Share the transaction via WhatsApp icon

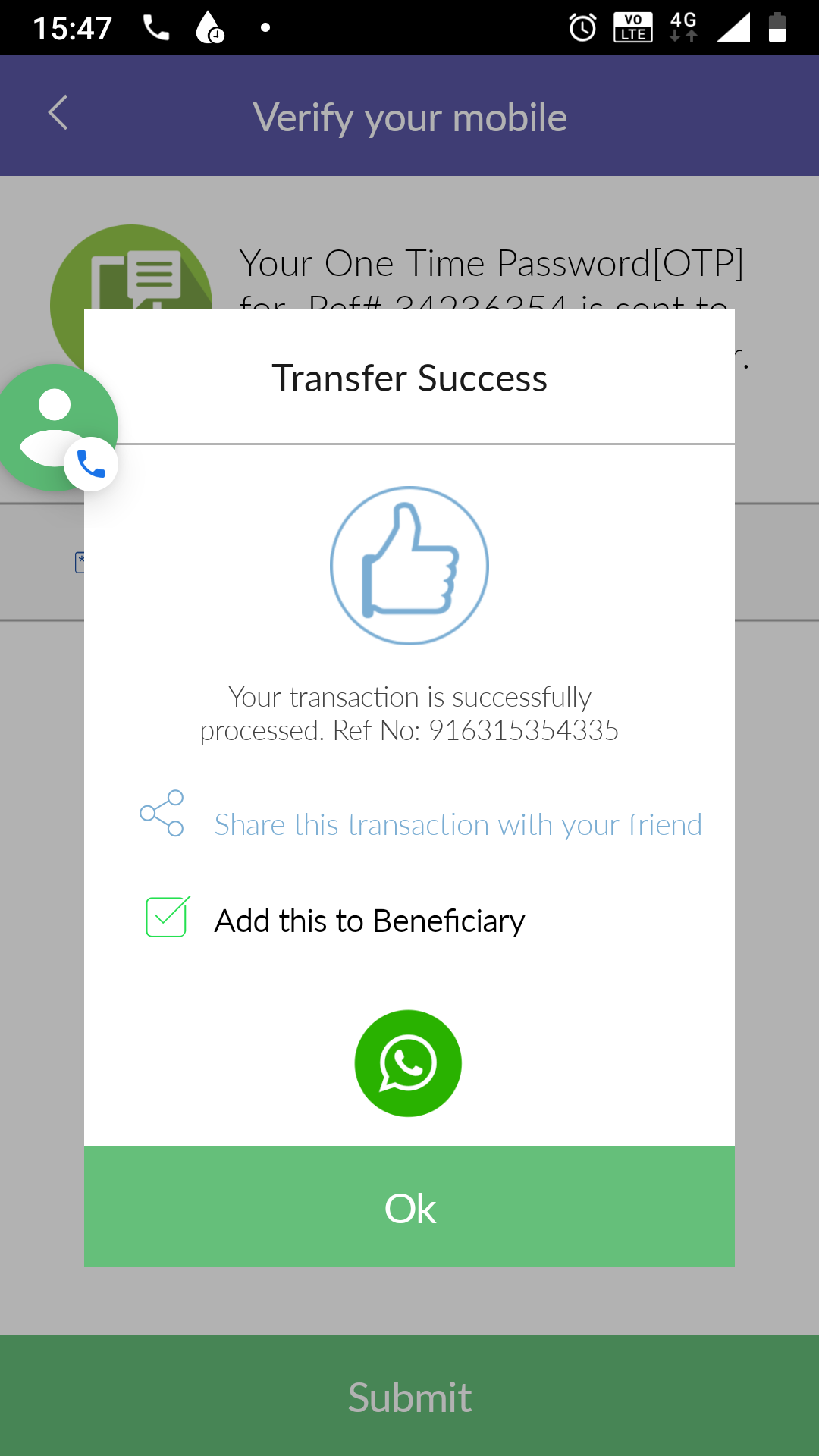pyautogui.click(x=408, y=1063)
